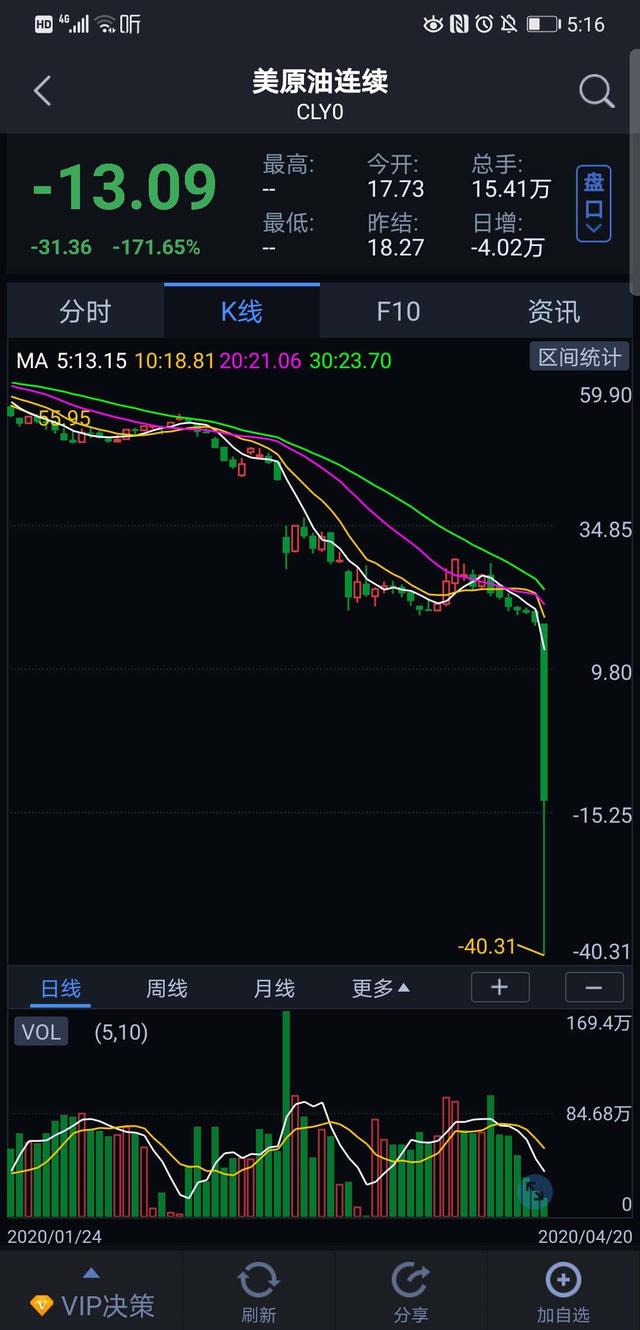Add to watchlist with 加自选
The width and height of the screenshot is (640, 1330).
pyautogui.click(x=563, y=1291)
